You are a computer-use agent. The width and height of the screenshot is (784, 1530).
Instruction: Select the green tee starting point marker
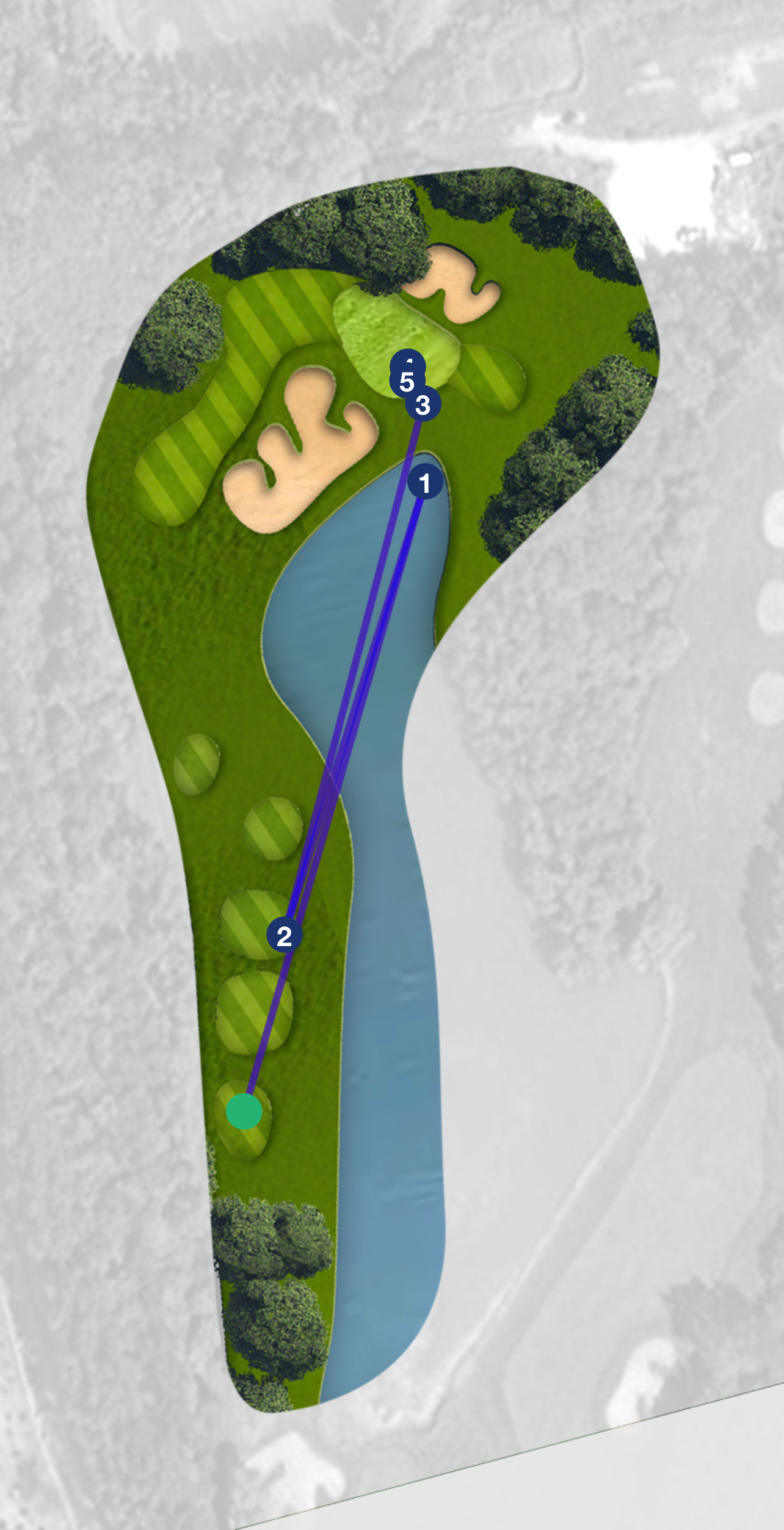click(244, 1111)
